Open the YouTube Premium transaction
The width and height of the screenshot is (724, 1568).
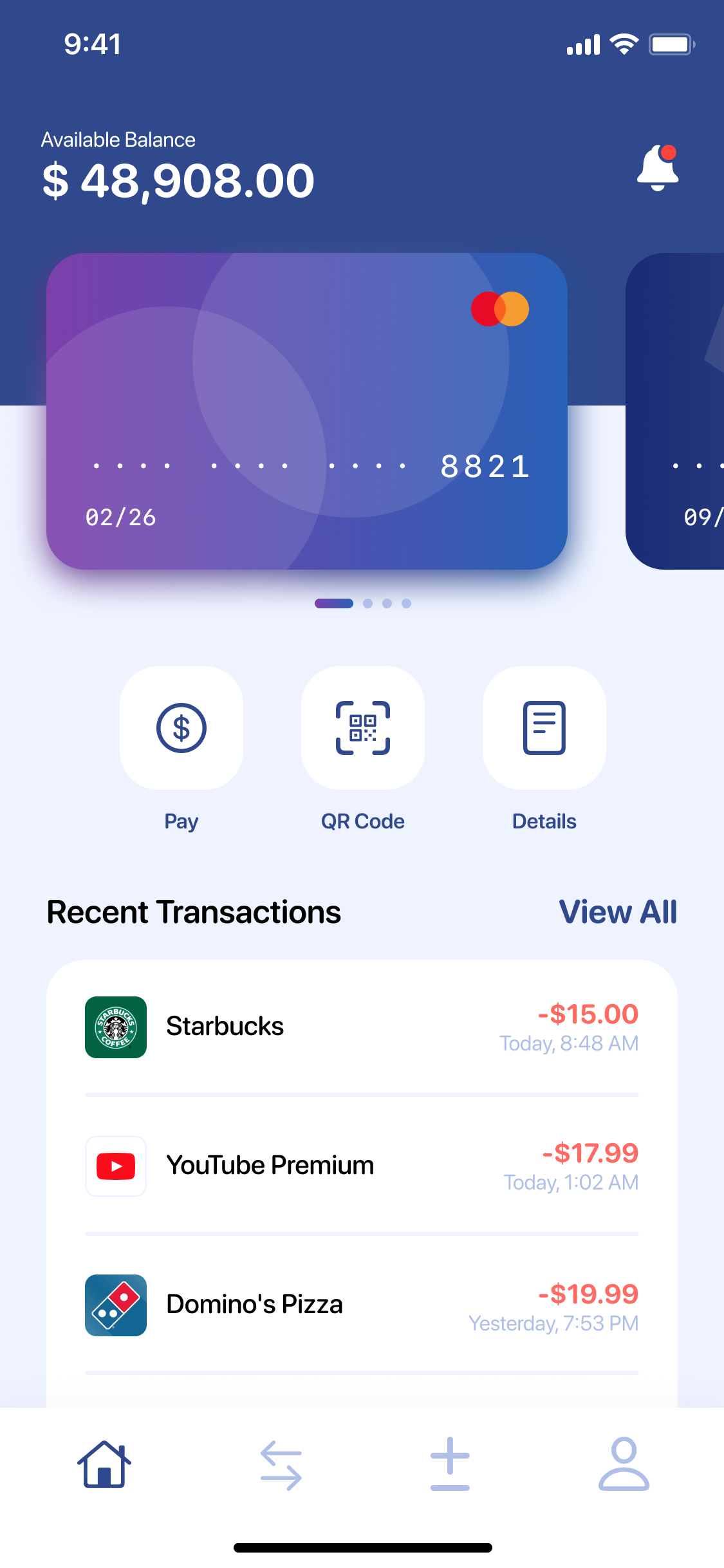coord(362,1166)
